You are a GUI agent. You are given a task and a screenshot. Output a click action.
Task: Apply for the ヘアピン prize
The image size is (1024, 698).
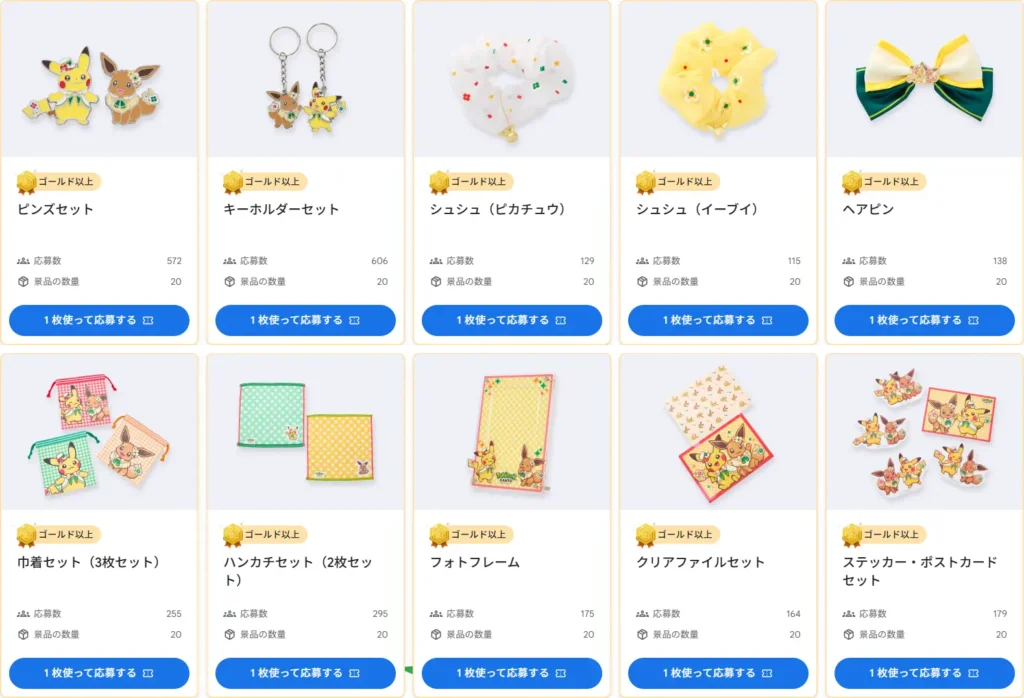pyautogui.click(x=924, y=320)
